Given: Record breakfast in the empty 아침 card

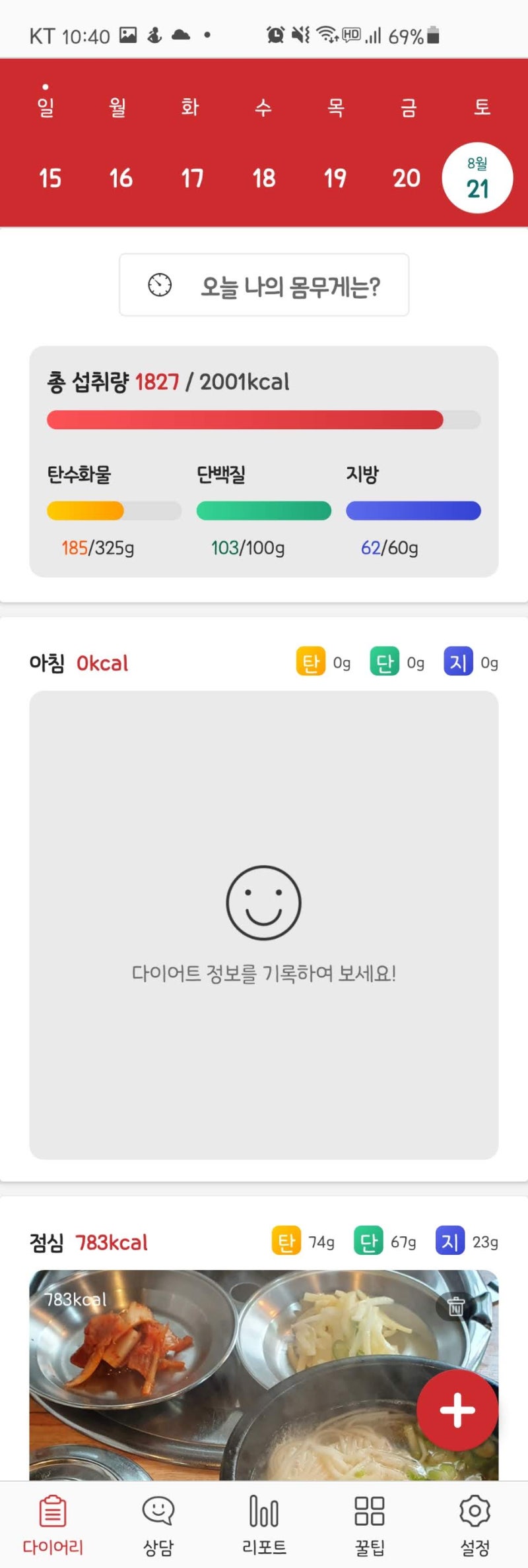Looking at the screenshot, I should (x=264, y=923).
